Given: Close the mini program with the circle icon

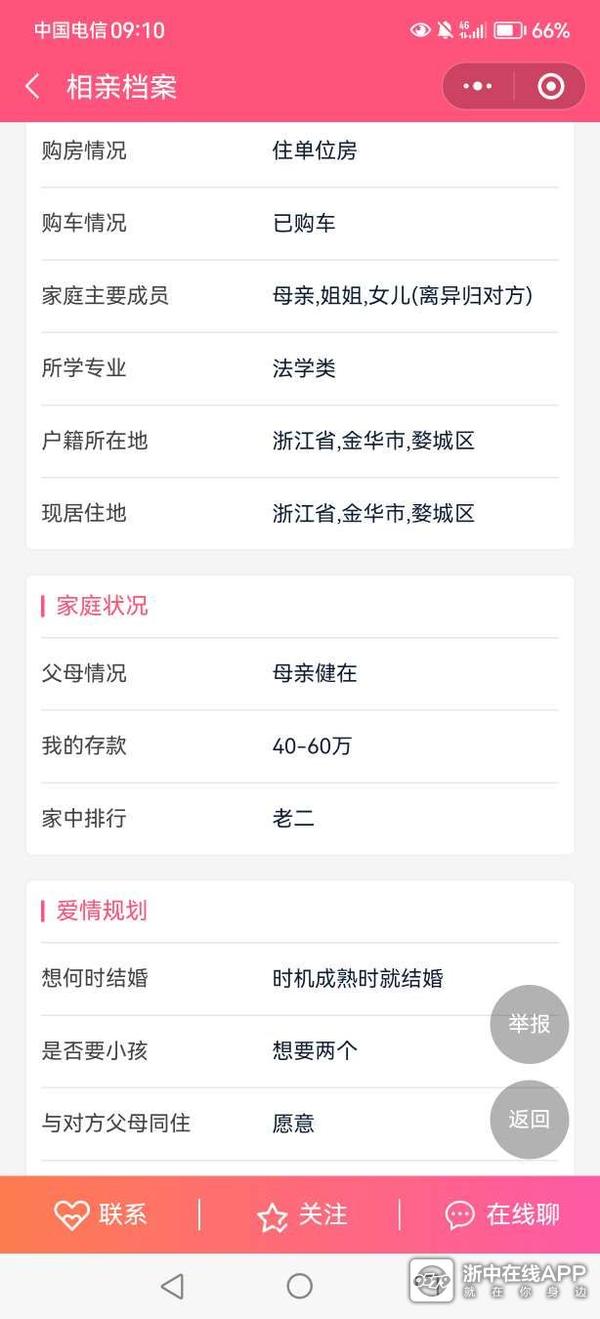Looking at the screenshot, I should [x=550, y=87].
